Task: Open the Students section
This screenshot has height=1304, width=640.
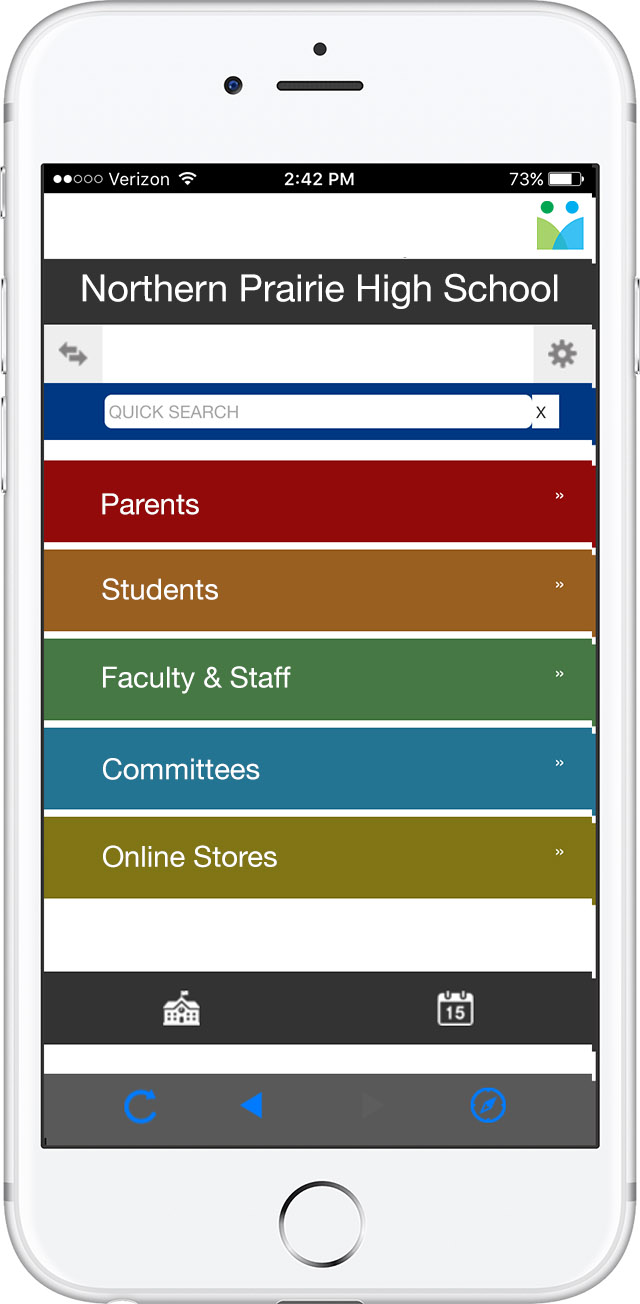Action: coord(319,590)
